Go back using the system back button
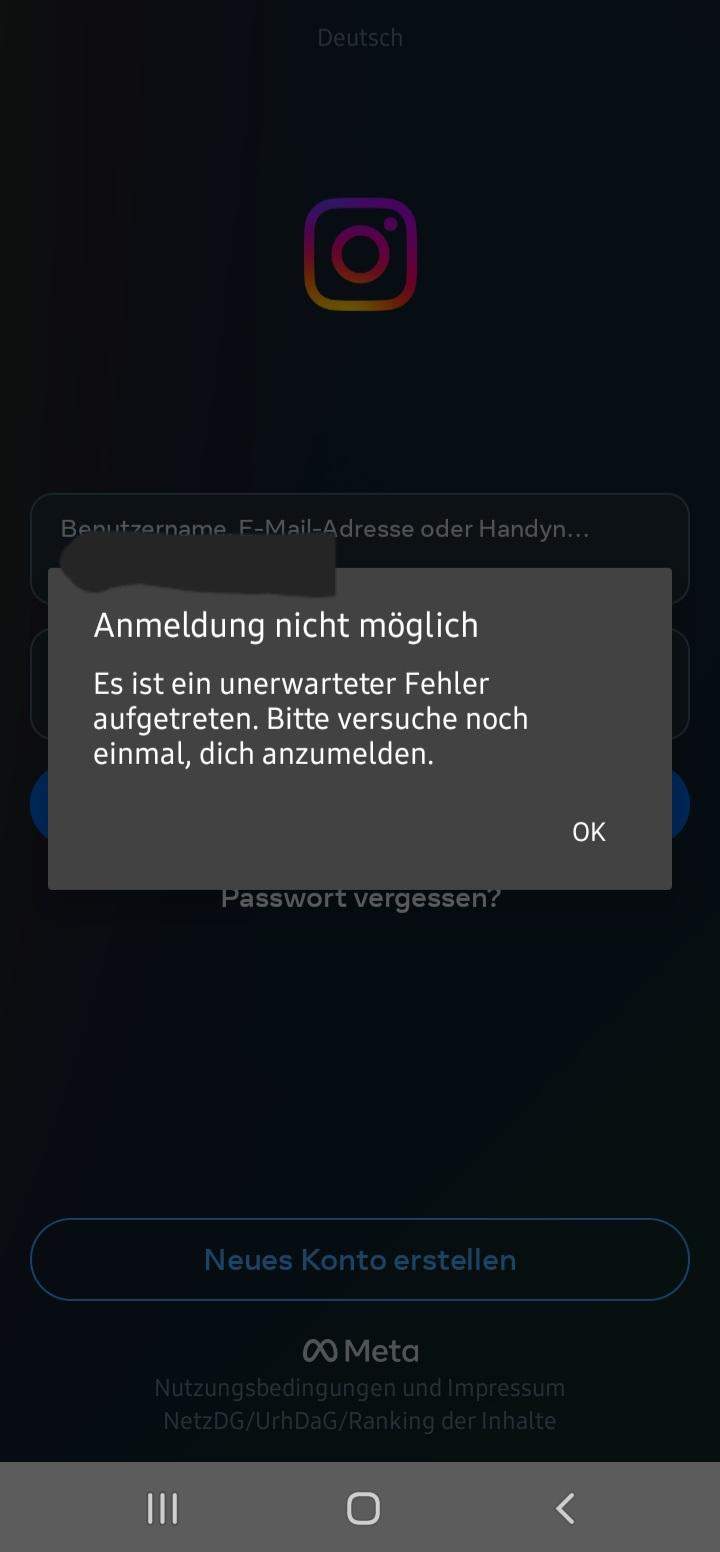This screenshot has width=720, height=1552. click(565, 1508)
